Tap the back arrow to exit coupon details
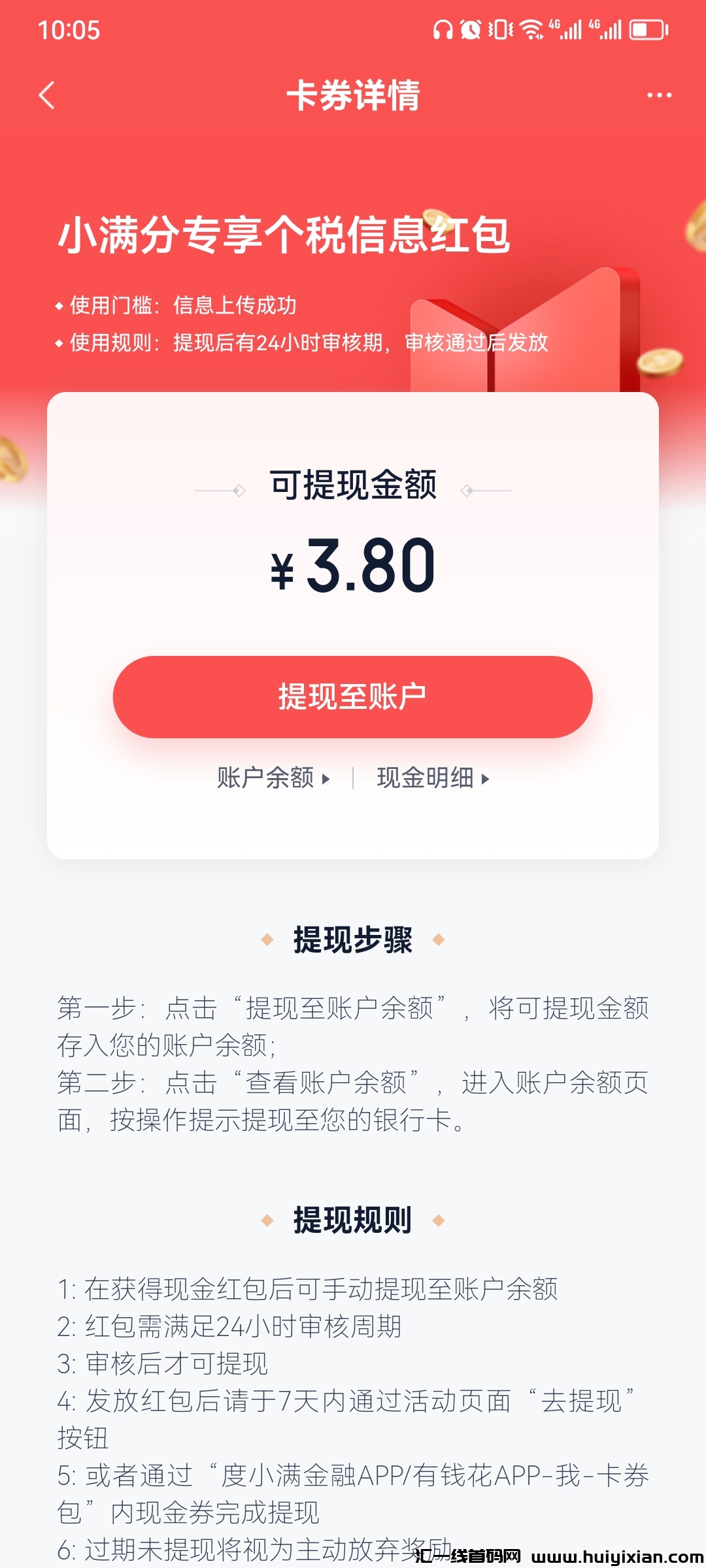This screenshot has height=1568, width=706. click(47, 95)
